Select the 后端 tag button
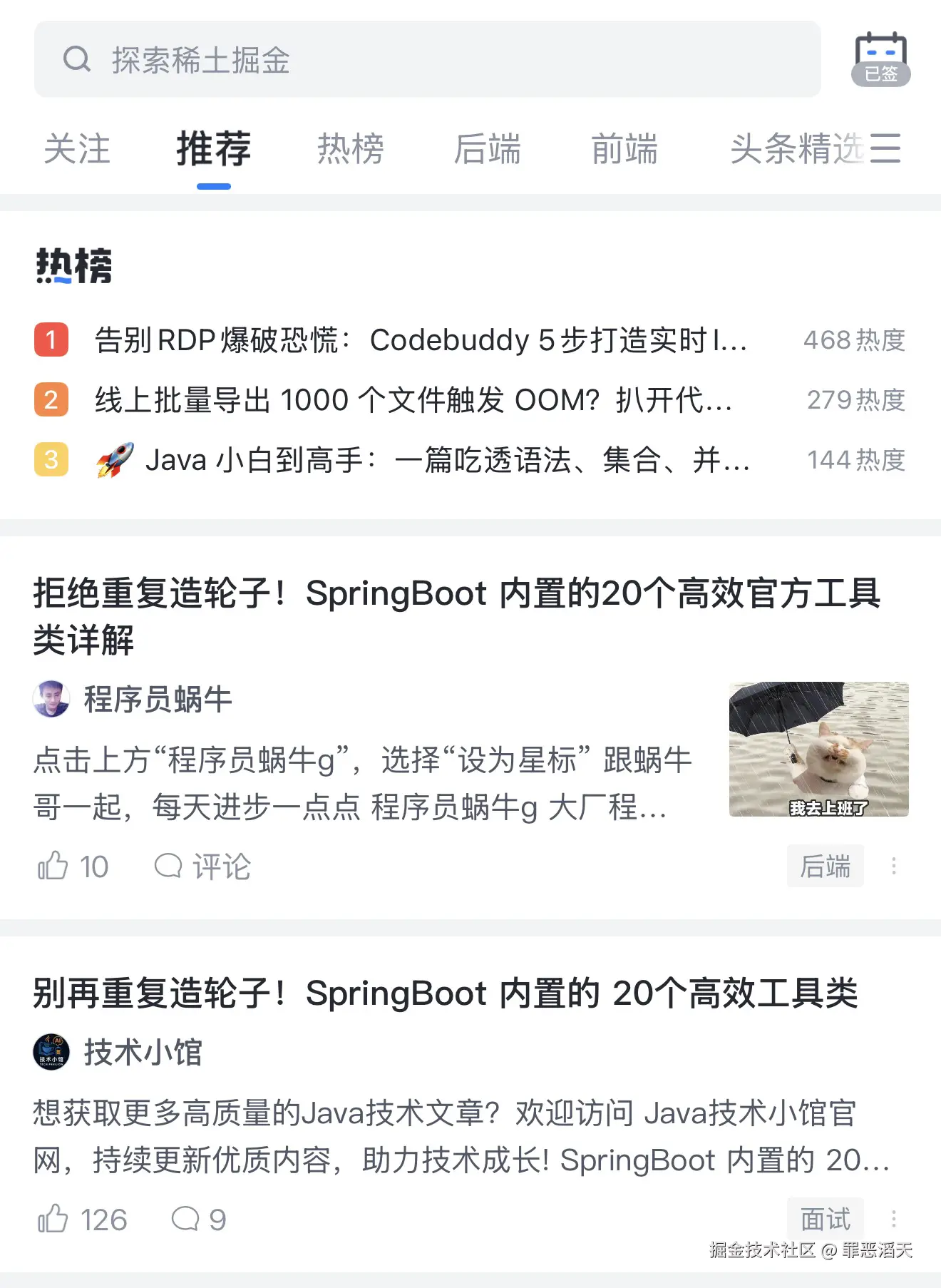 click(x=825, y=866)
